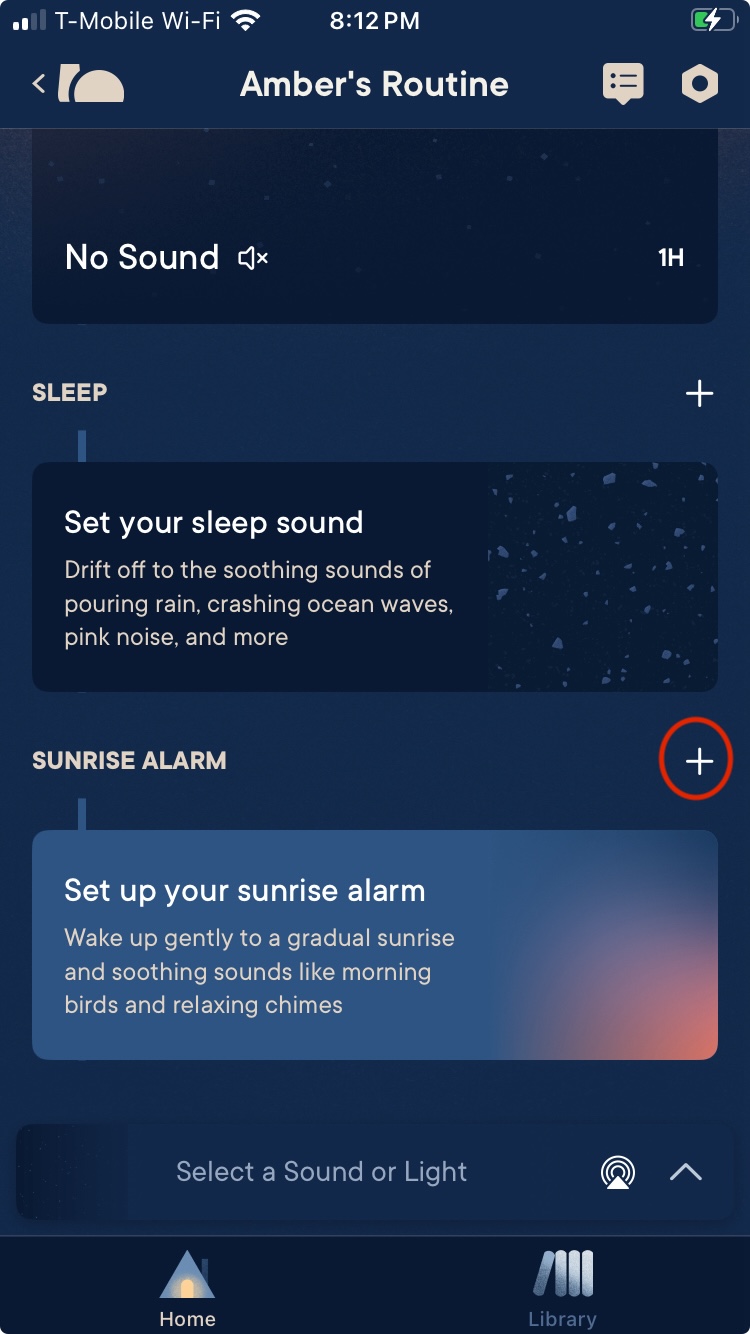Image resolution: width=750 pixels, height=1334 pixels.
Task: Add a new Sunrise Alarm
Action: coord(699,761)
